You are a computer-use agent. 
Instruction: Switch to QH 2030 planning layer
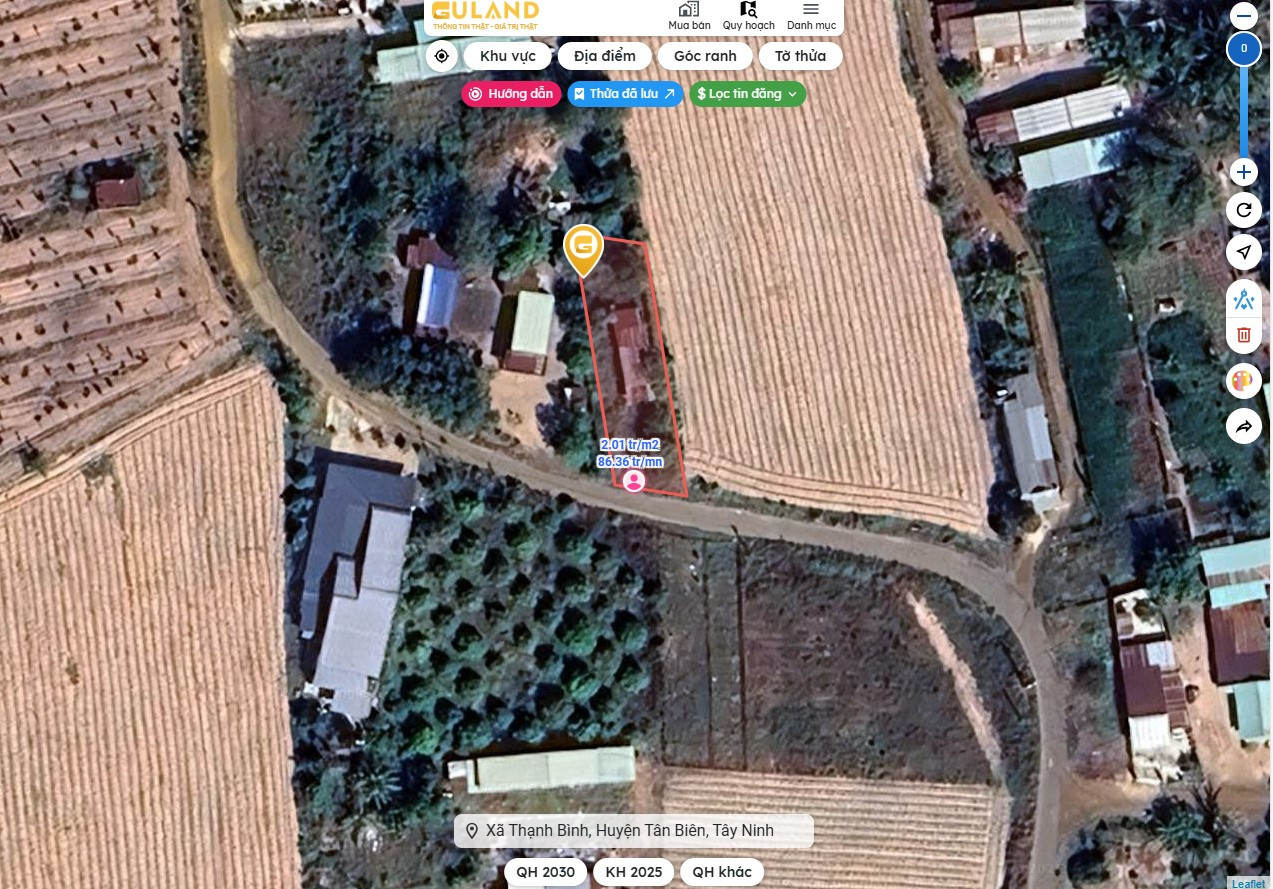545,872
